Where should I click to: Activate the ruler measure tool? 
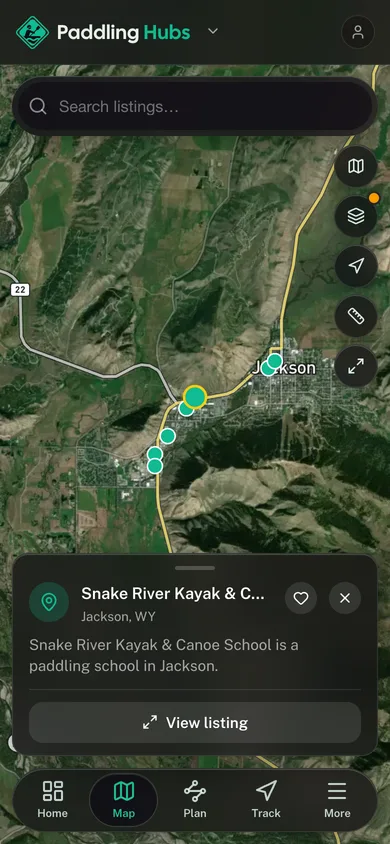coord(356,316)
